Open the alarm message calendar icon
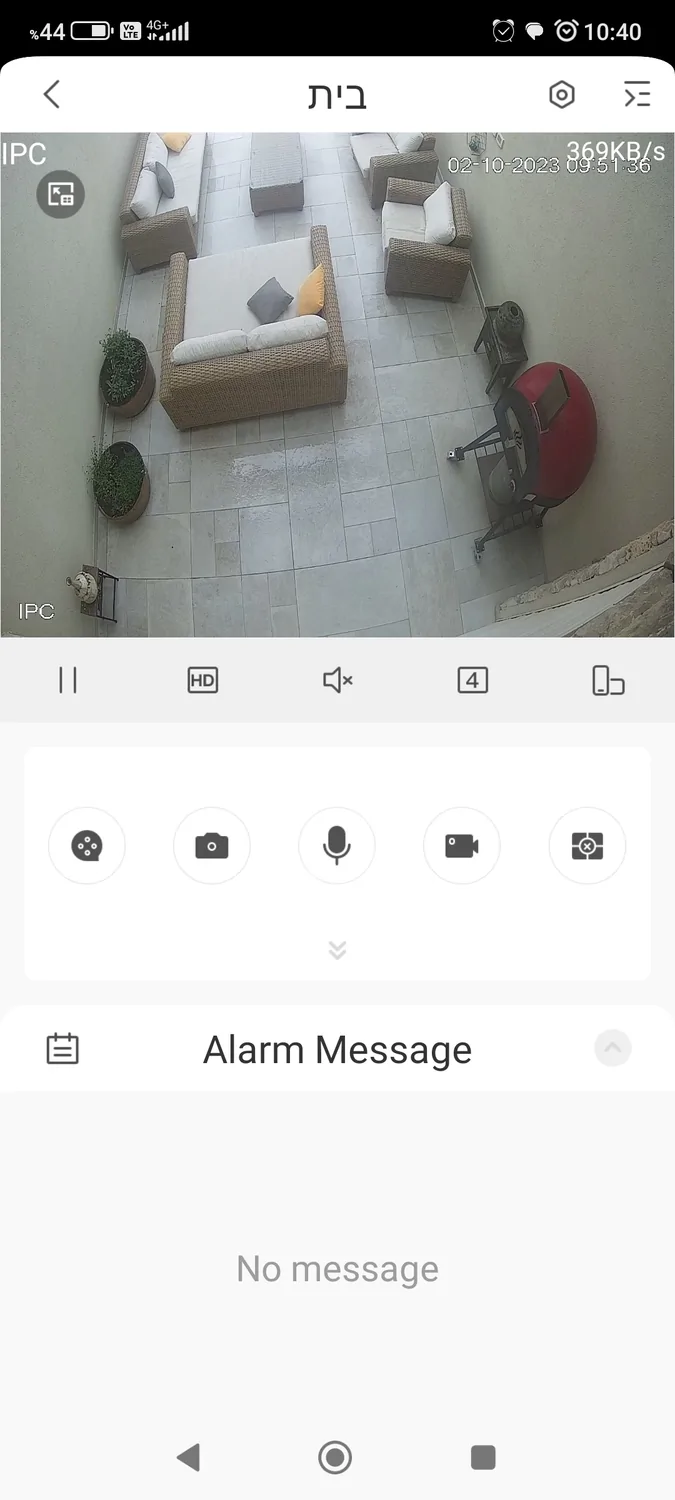The height and width of the screenshot is (1500, 675). (x=63, y=1049)
